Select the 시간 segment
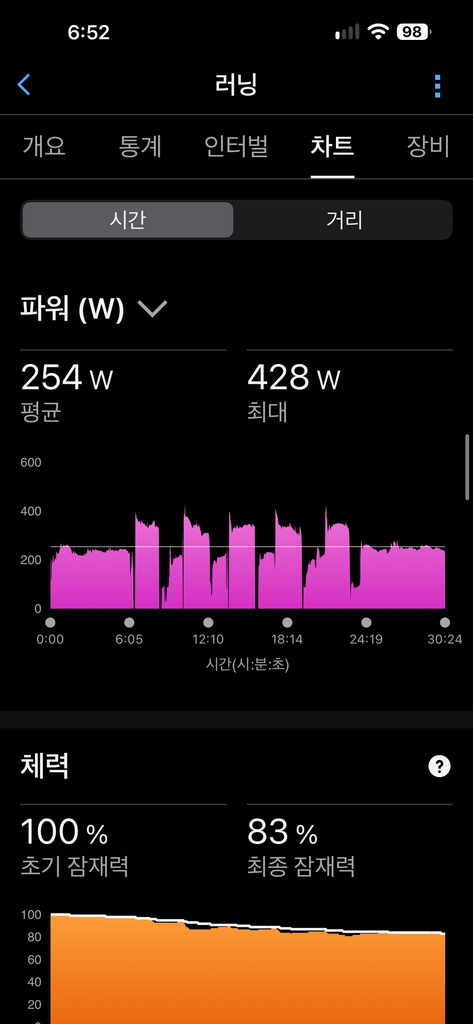The width and height of the screenshot is (473, 1024). pos(128,220)
